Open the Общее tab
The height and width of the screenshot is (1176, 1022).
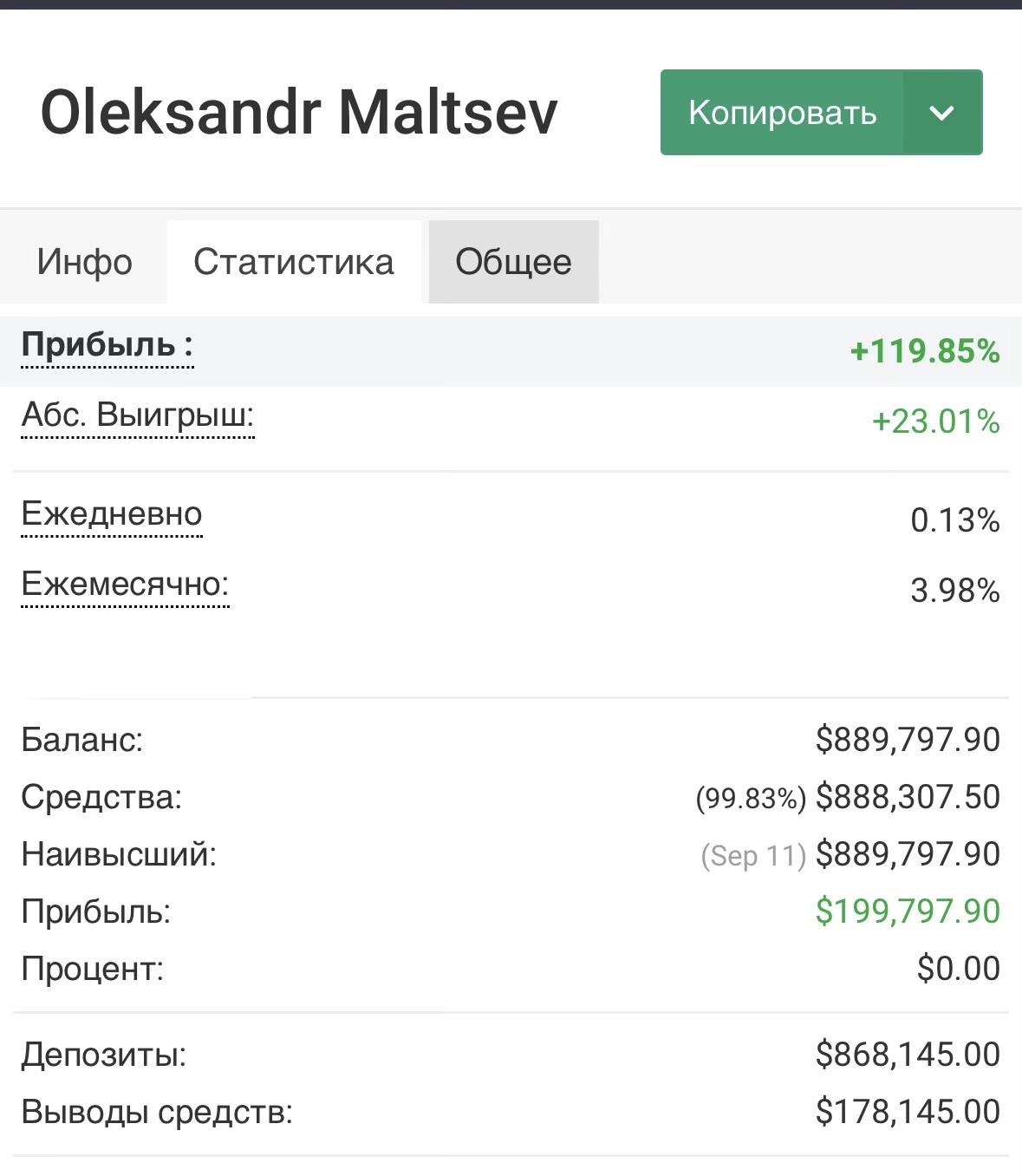point(513,262)
